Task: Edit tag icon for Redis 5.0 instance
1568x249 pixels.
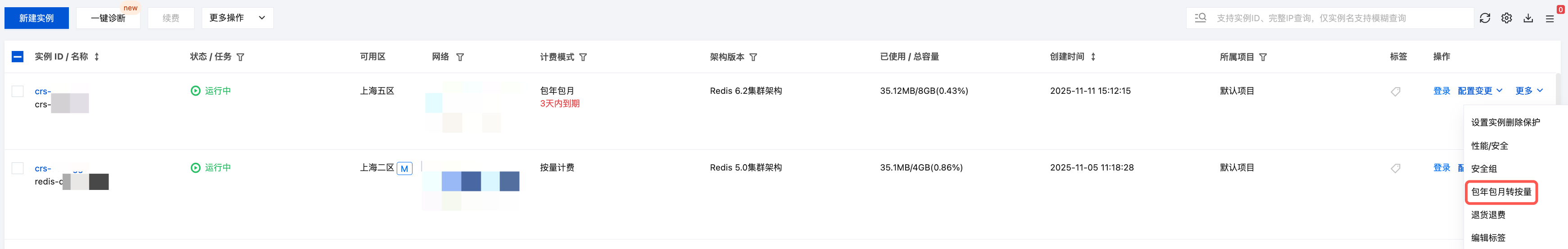Action: coord(1395,168)
